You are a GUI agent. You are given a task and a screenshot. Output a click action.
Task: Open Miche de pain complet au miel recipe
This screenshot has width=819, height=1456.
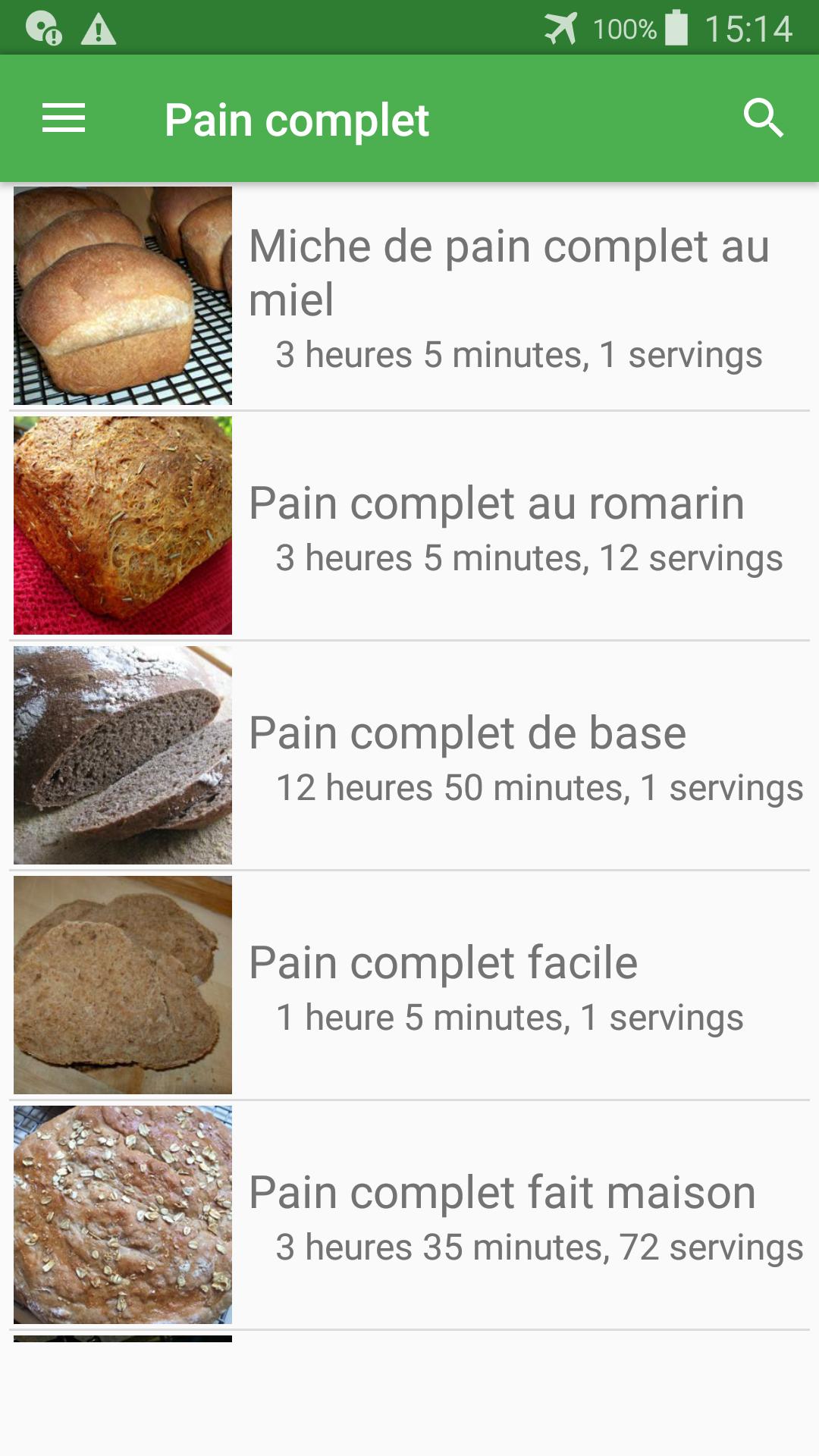point(409,296)
